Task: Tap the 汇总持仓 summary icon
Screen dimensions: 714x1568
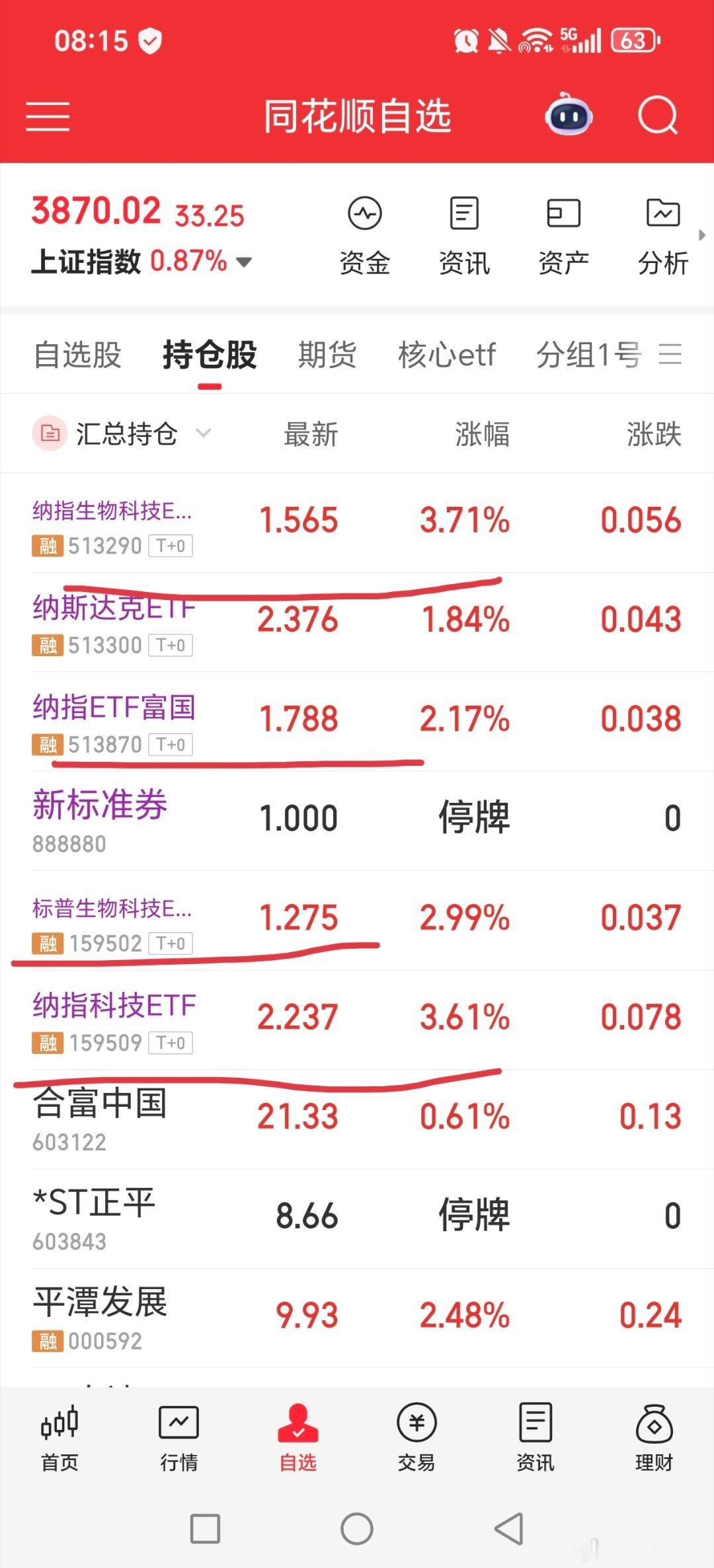Action: 50,435
